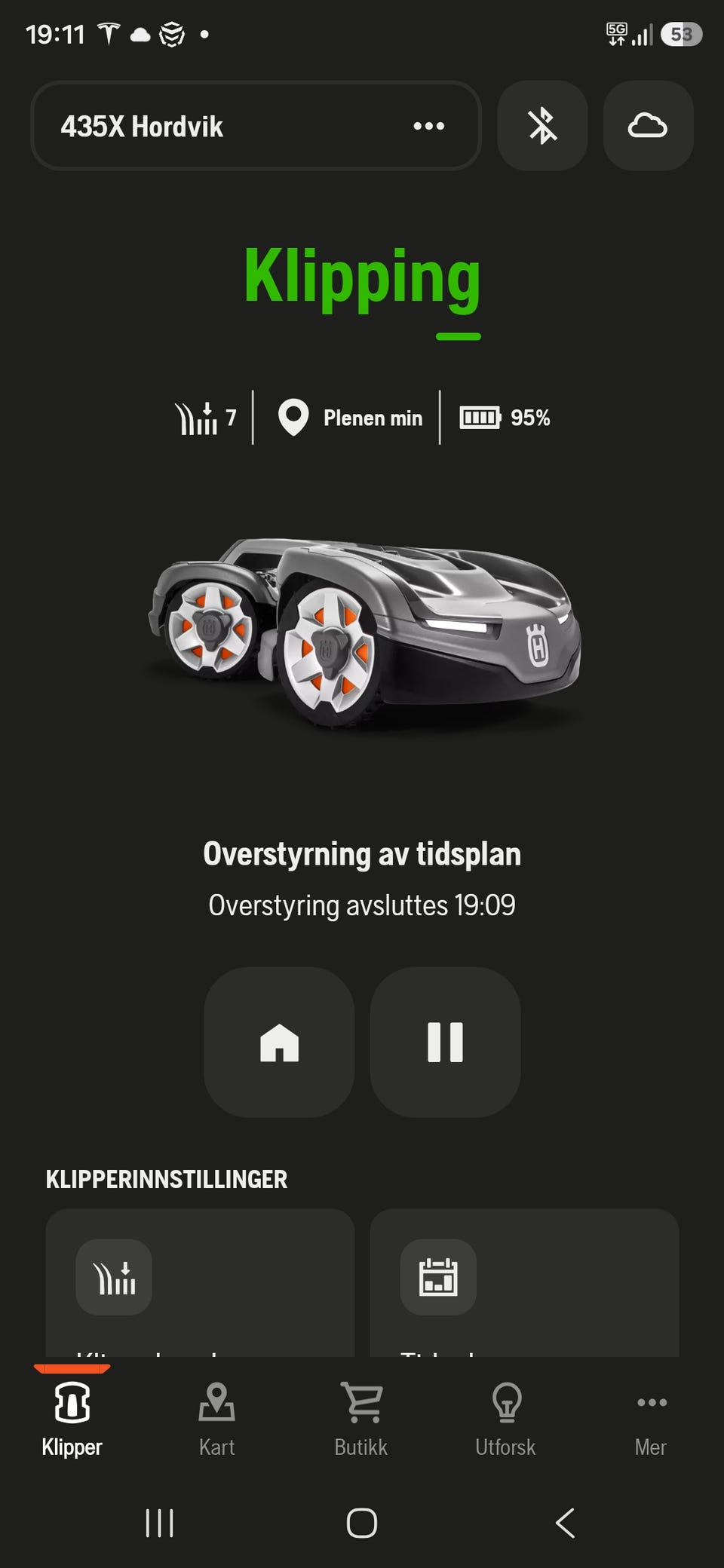Open the schedule settings card
Image resolution: width=724 pixels, height=1568 pixels.
coord(524,1283)
